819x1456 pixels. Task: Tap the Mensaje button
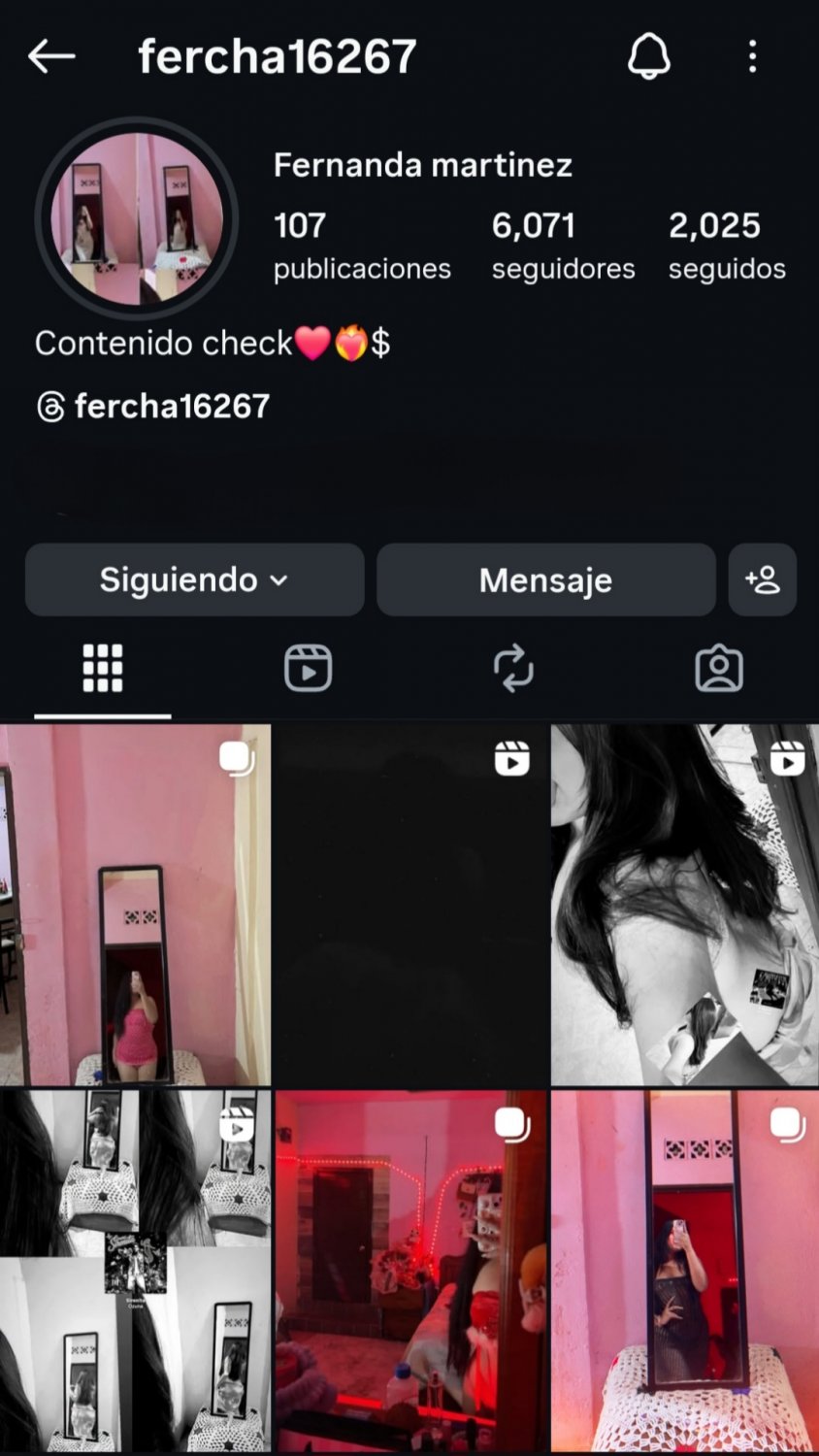tap(545, 579)
